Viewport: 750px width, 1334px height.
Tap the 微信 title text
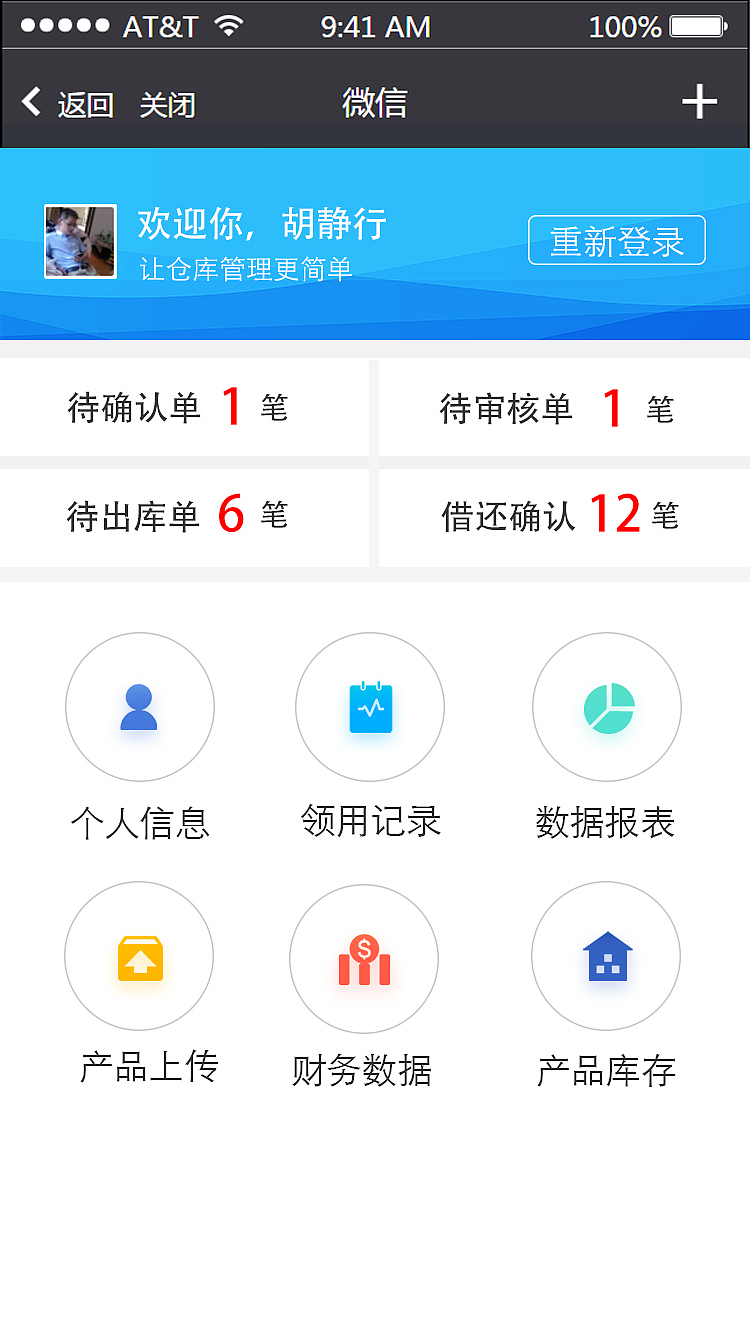point(375,102)
